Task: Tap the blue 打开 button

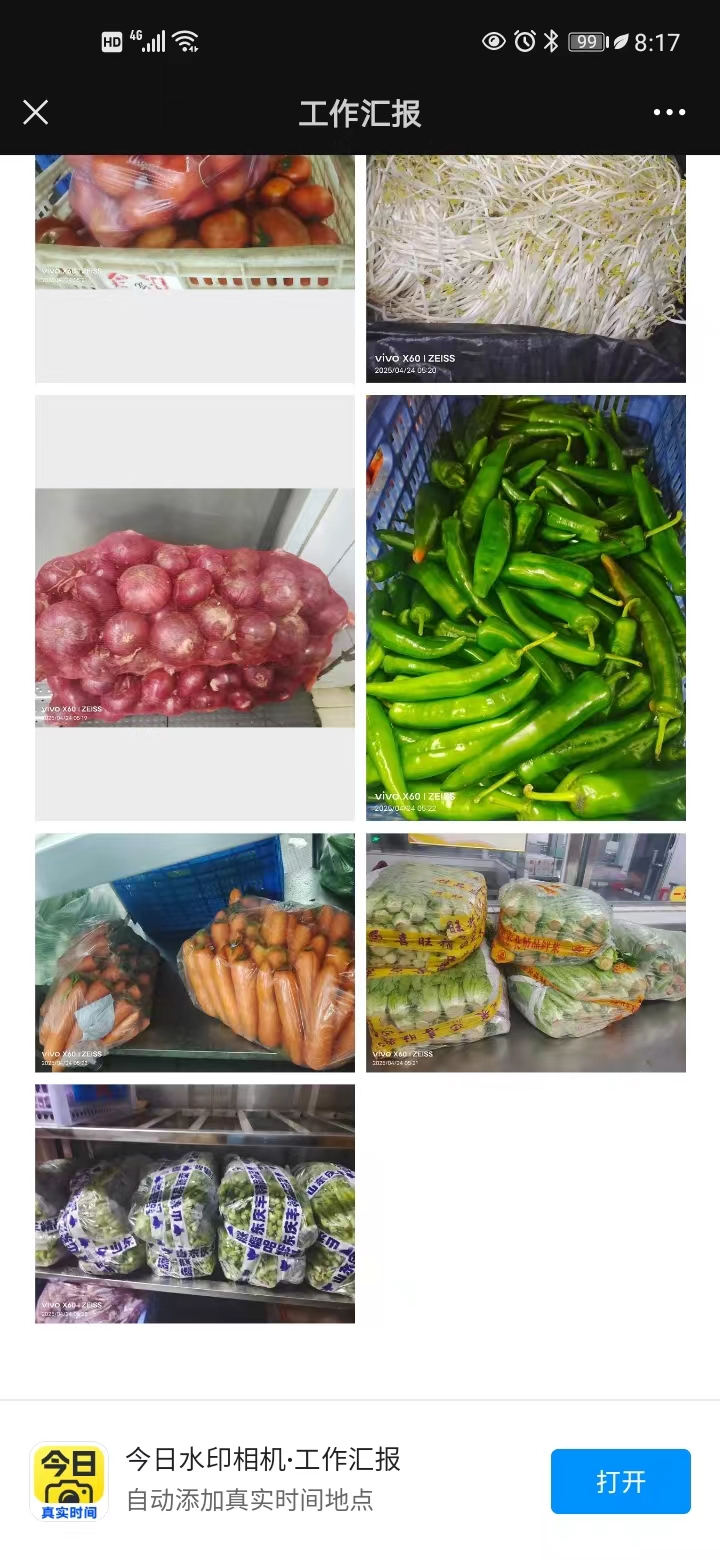Action: coord(620,1481)
